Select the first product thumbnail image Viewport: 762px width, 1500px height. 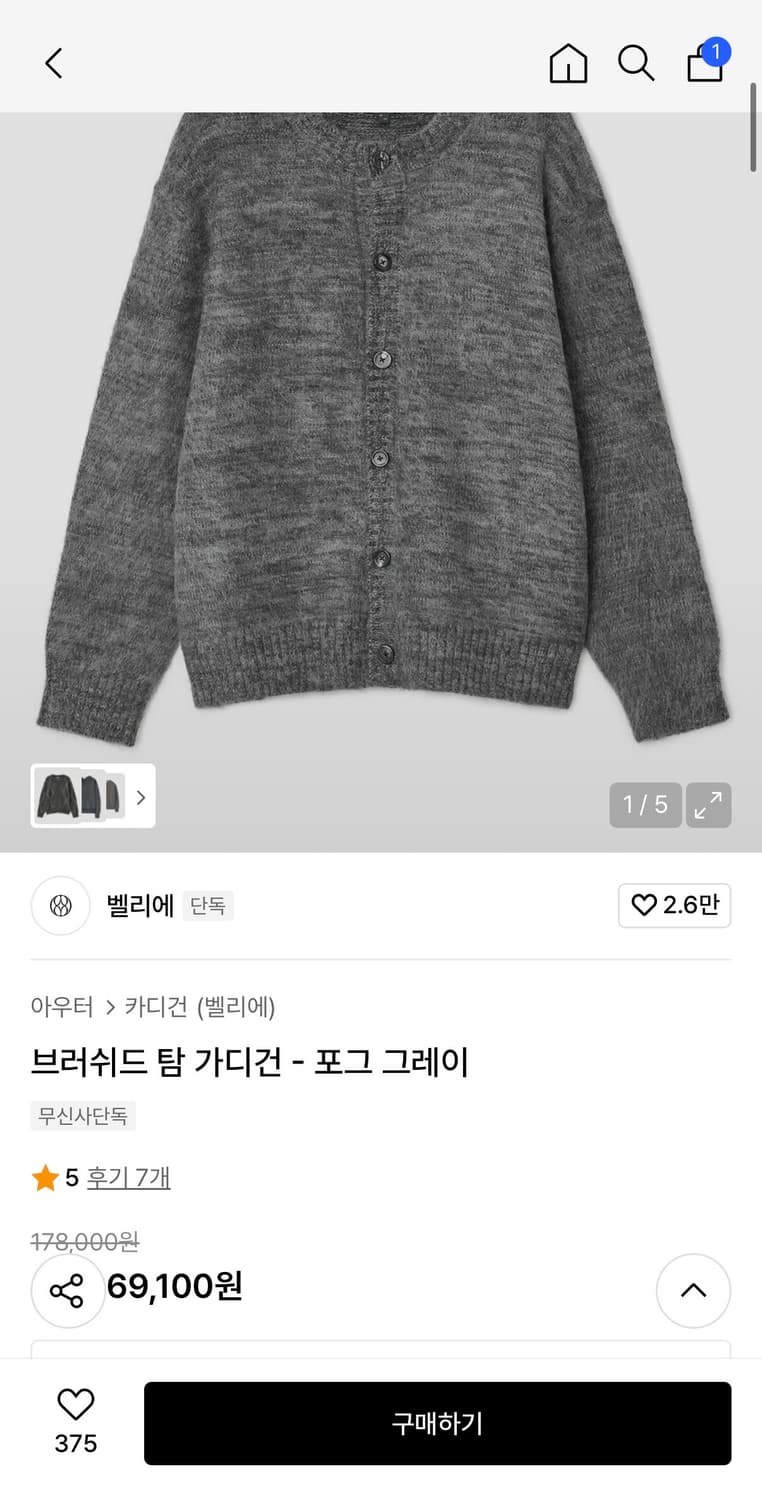click(x=56, y=796)
